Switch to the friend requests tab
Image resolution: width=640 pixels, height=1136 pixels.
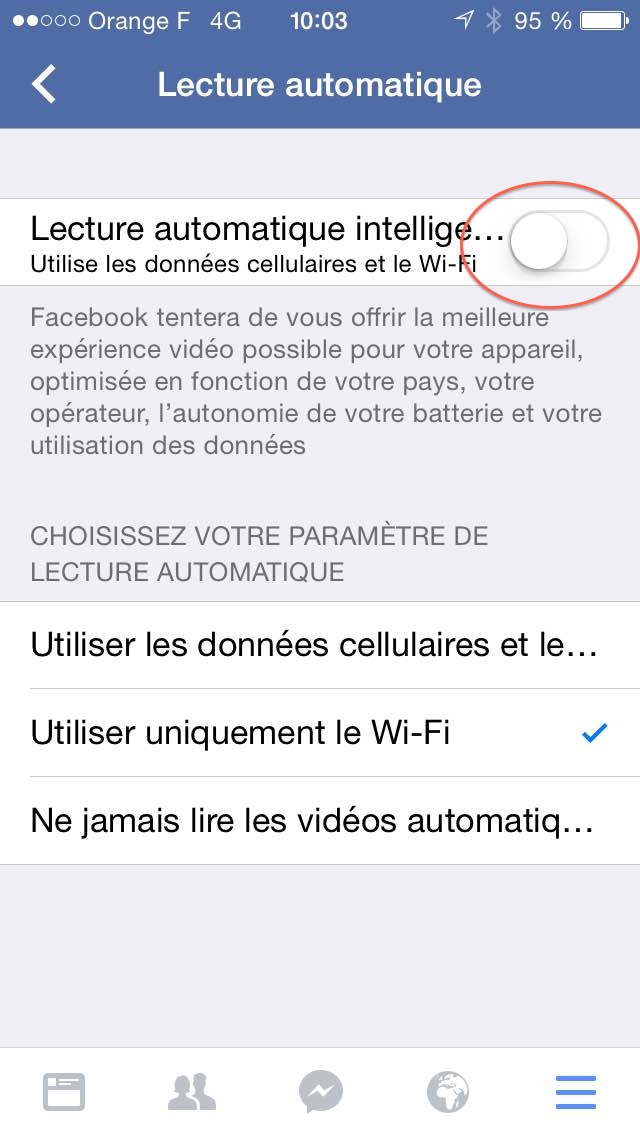coord(192,1092)
